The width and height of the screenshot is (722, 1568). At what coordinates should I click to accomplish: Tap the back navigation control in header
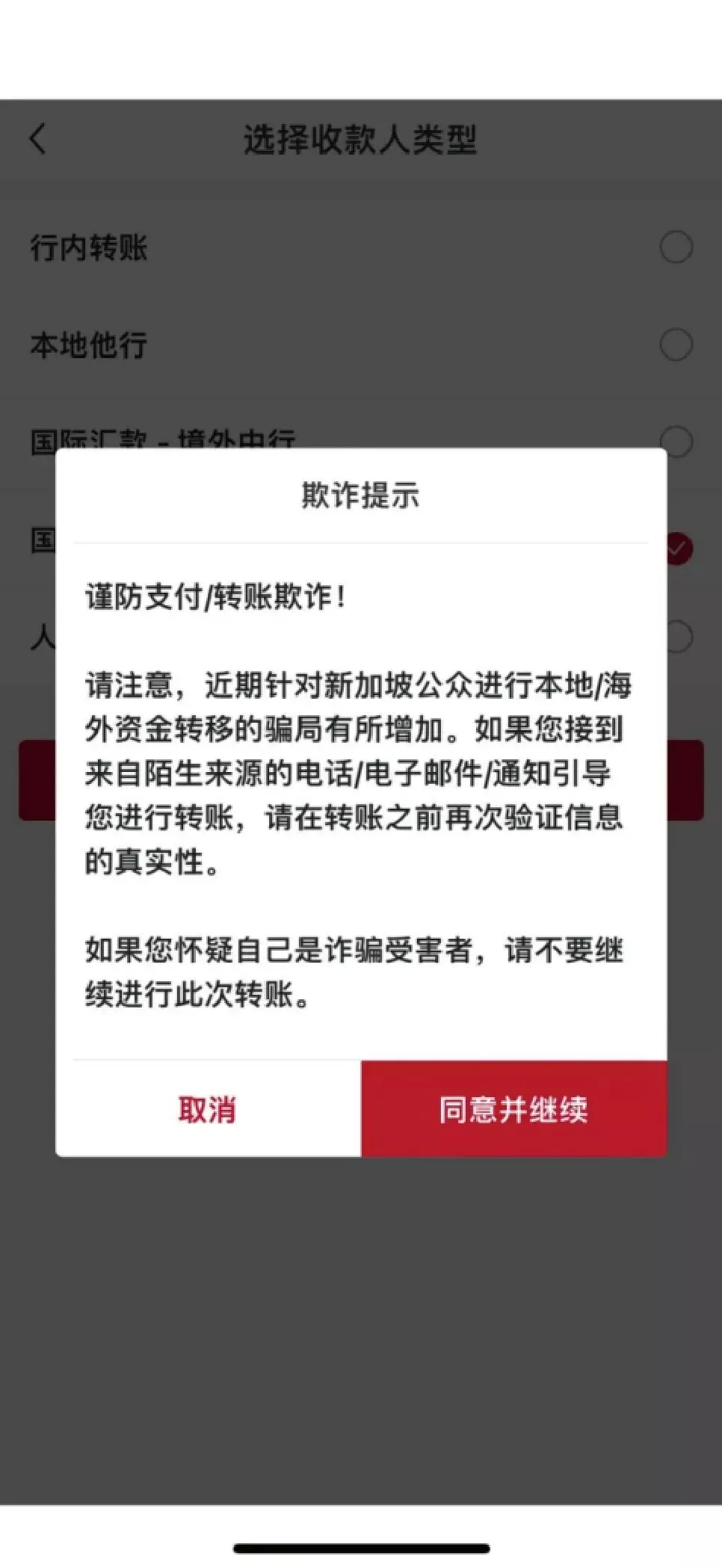click(34, 139)
